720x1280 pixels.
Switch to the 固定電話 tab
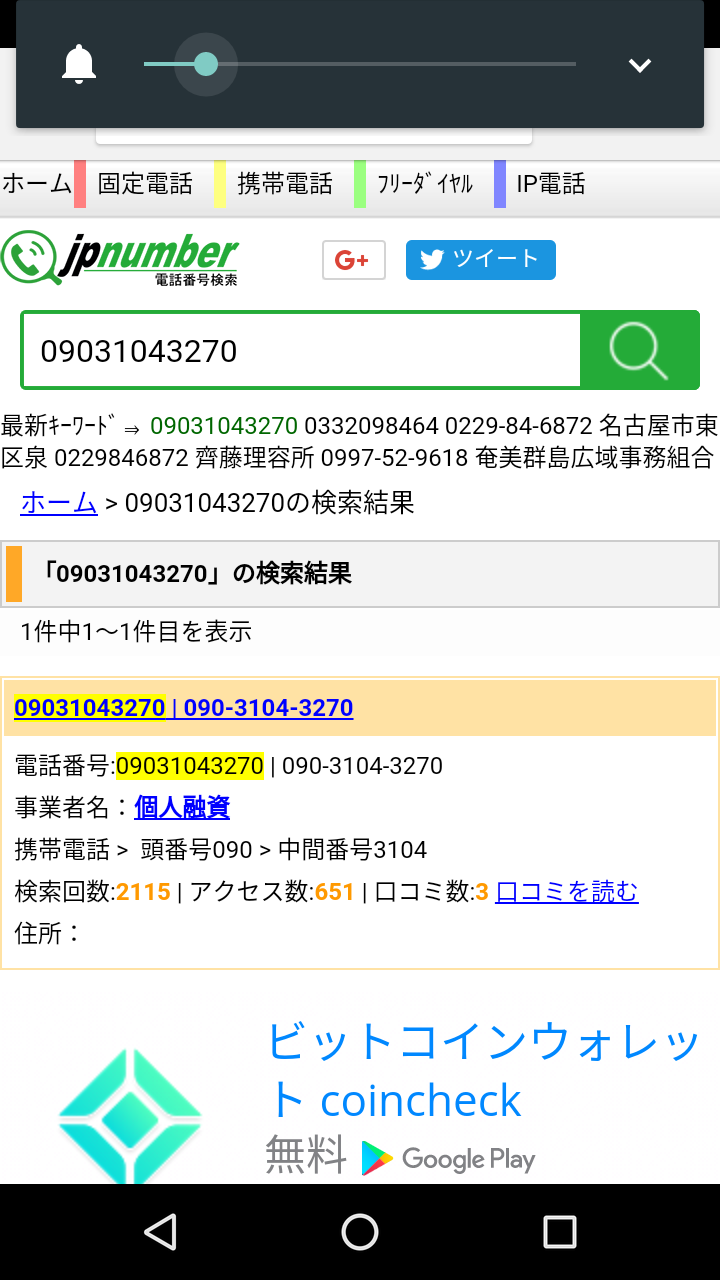[145, 184]
